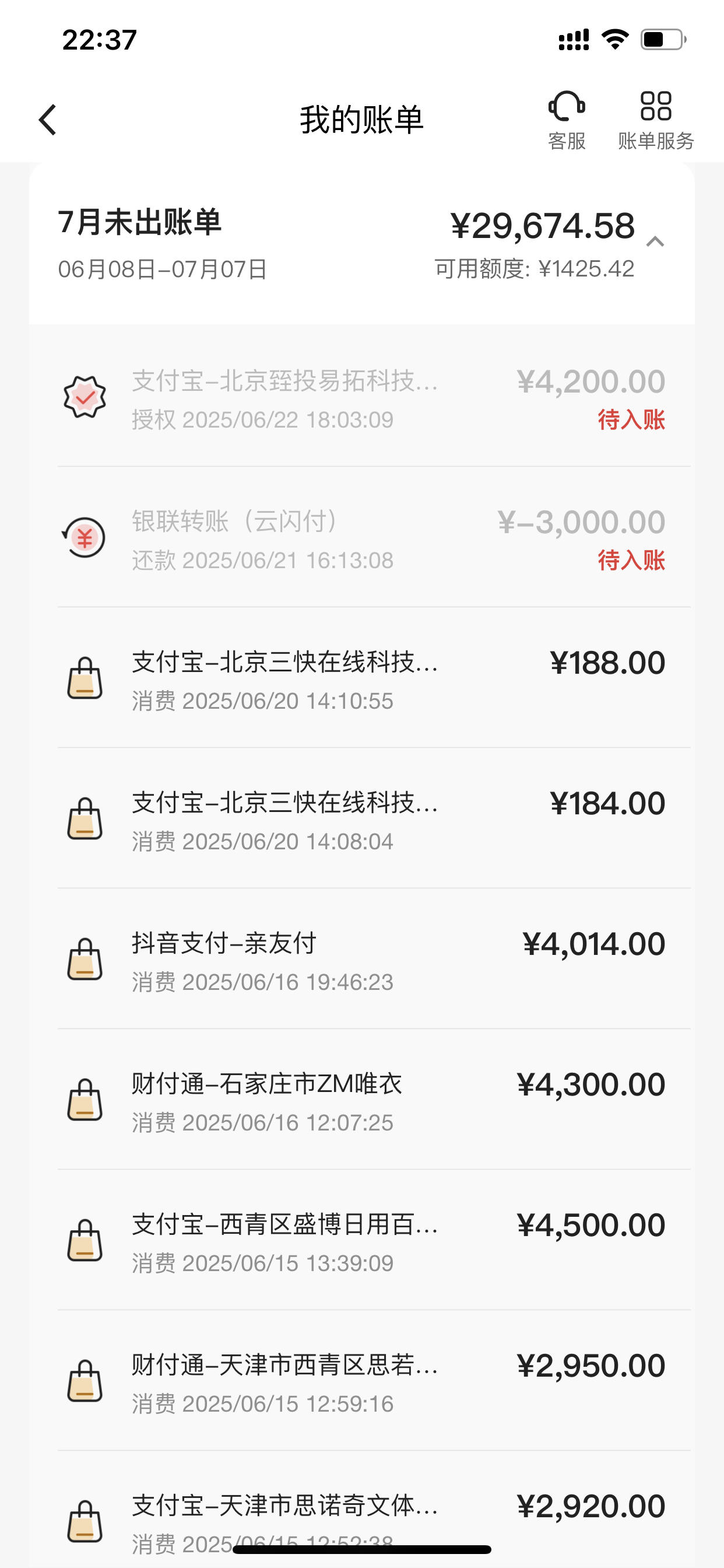Select the 支付宝-西青区盛博日用百 transaction

pyautogui.click(x=362, y=1241)
